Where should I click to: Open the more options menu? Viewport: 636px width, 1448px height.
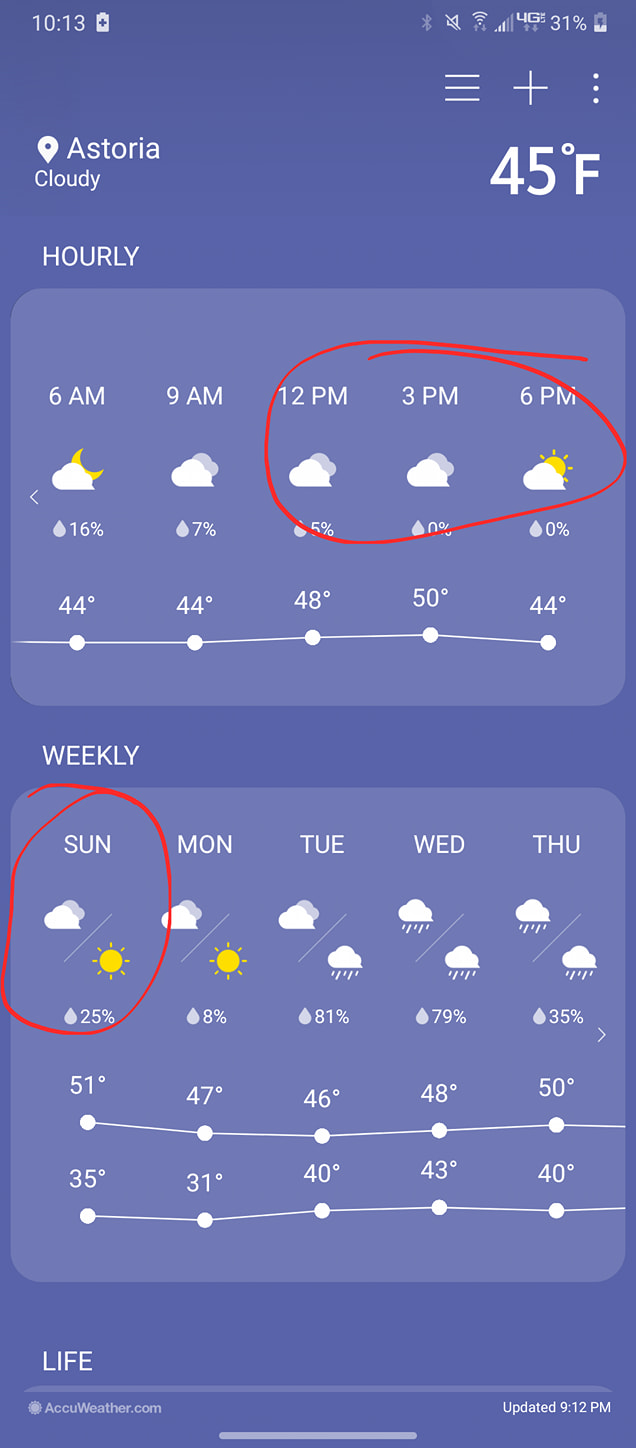(596, 89)
